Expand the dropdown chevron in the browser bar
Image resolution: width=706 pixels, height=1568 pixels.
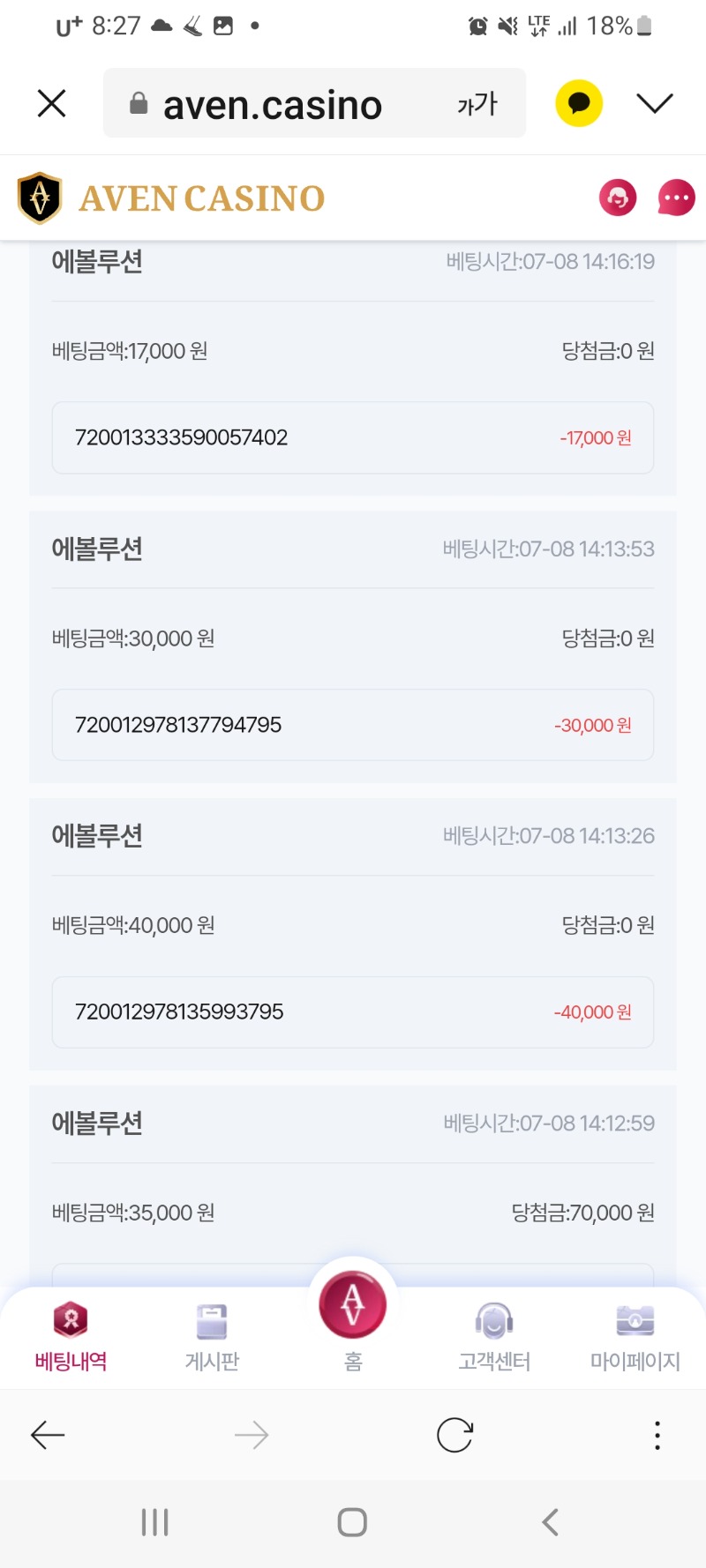pyautogui.click(x=655, y=103)
